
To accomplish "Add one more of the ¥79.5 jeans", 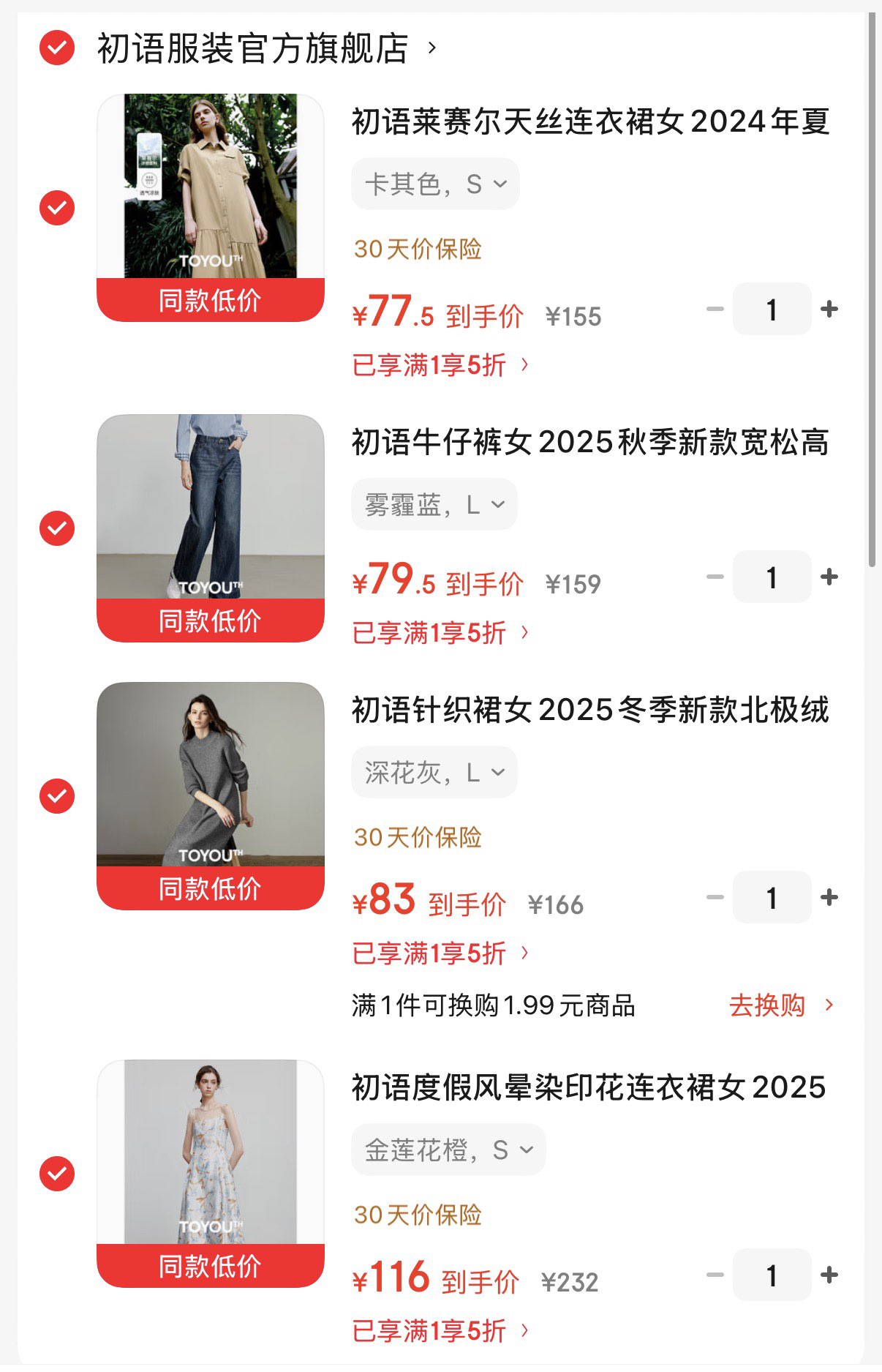I will tap(829, 577).
